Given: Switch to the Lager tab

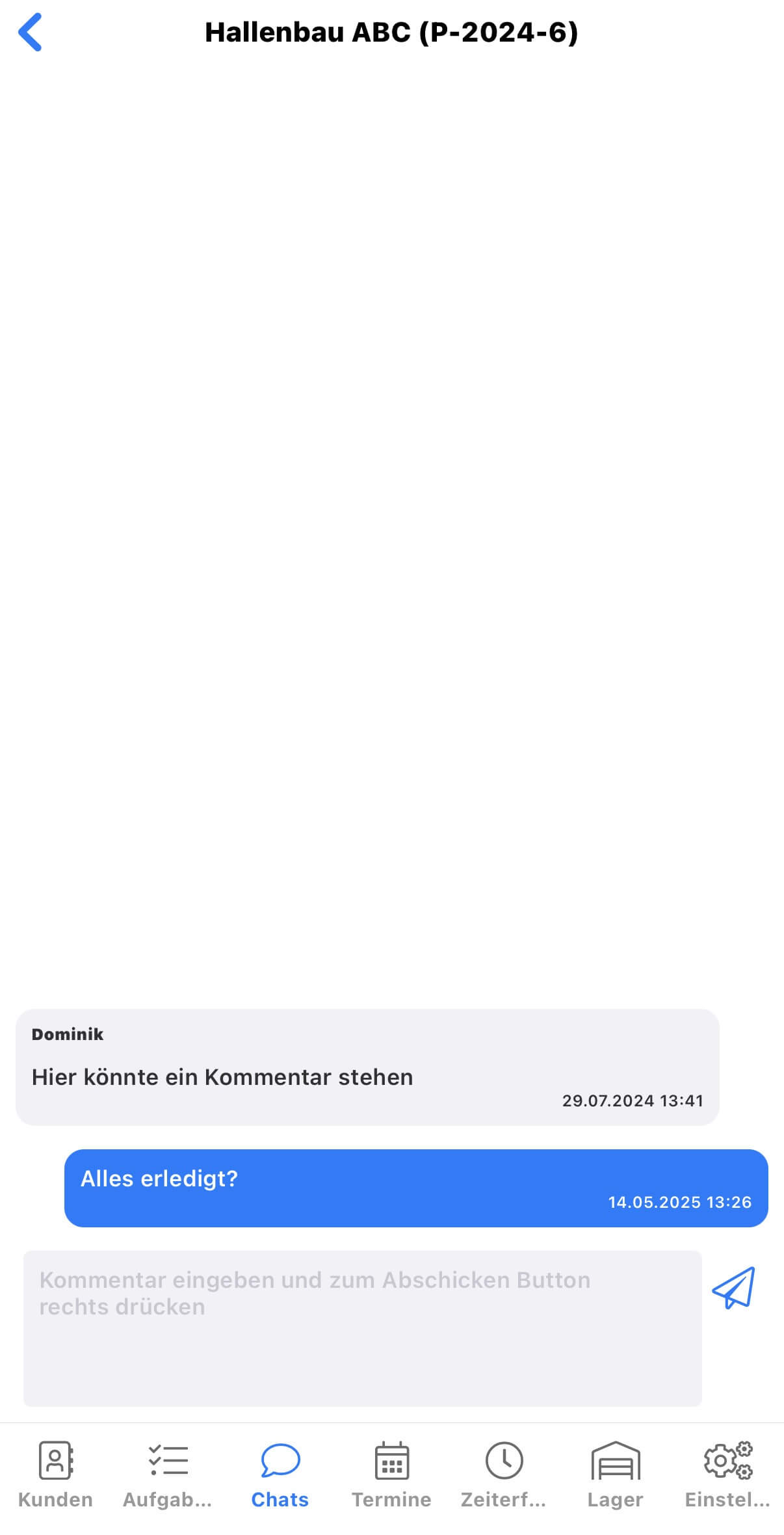Looking at the screenshot, I should pyautogui.click(x=615, y=1475).
